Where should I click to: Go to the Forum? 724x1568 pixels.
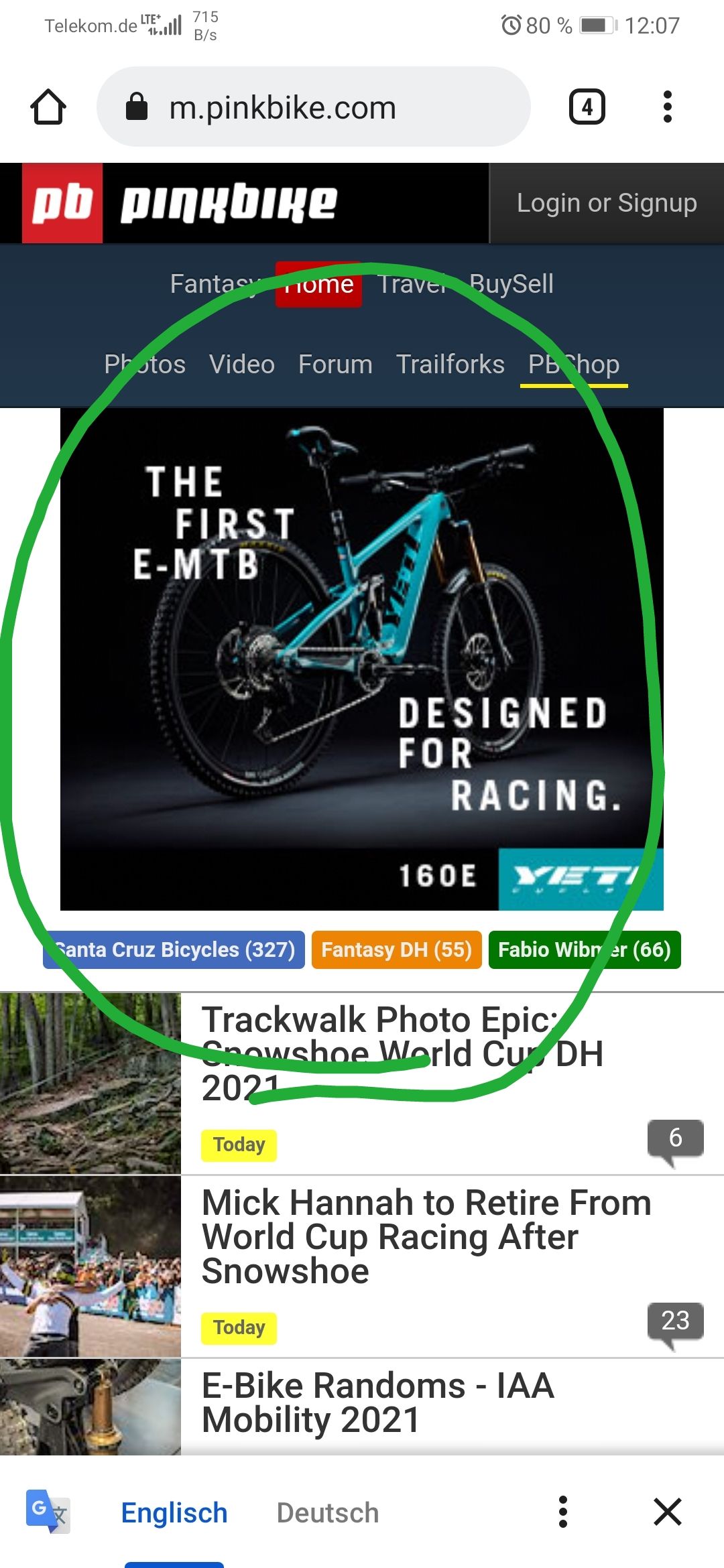click(x=335, y=365)
